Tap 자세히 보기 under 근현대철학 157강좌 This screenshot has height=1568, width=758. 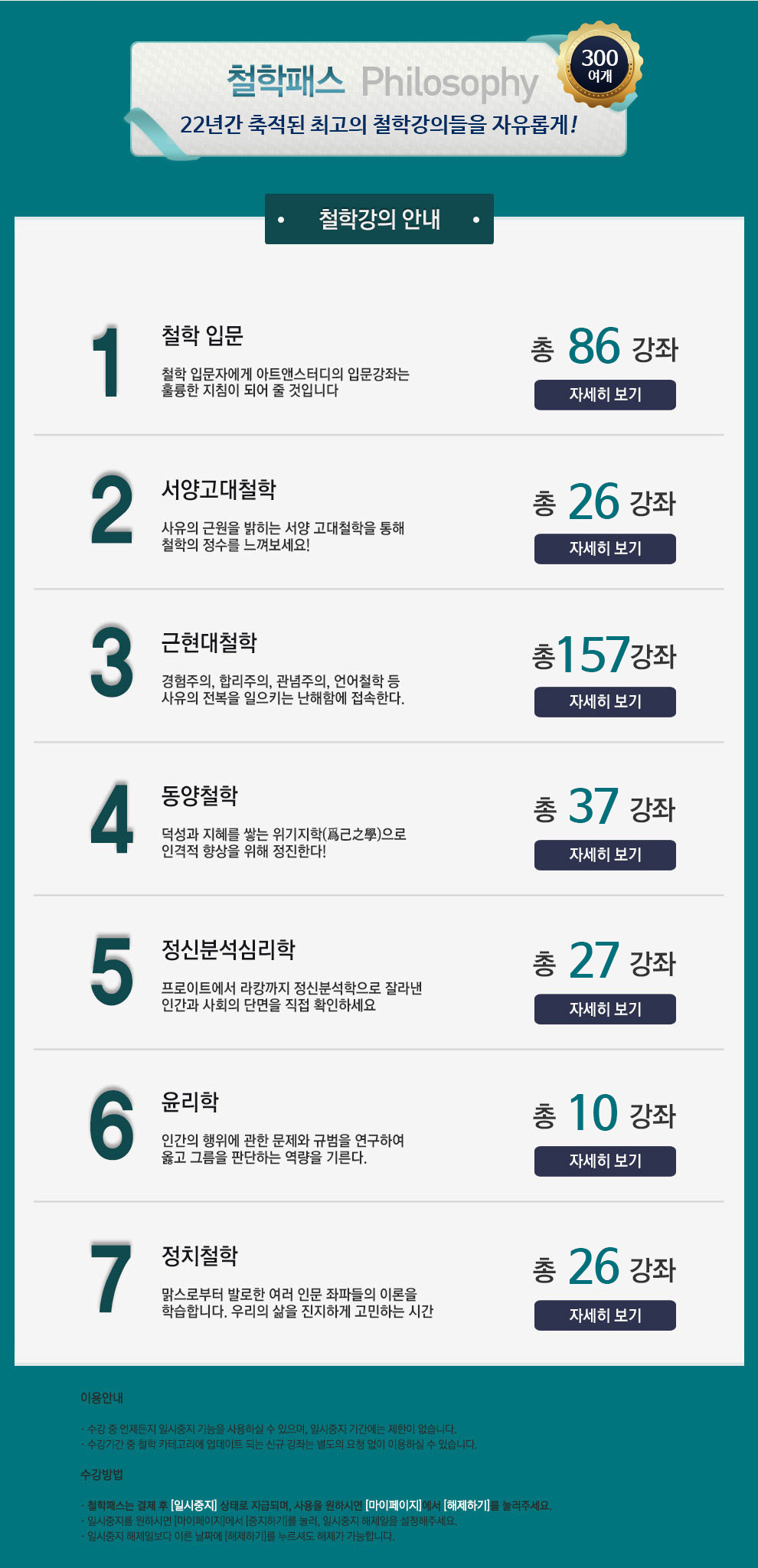(x=605, y=702)
